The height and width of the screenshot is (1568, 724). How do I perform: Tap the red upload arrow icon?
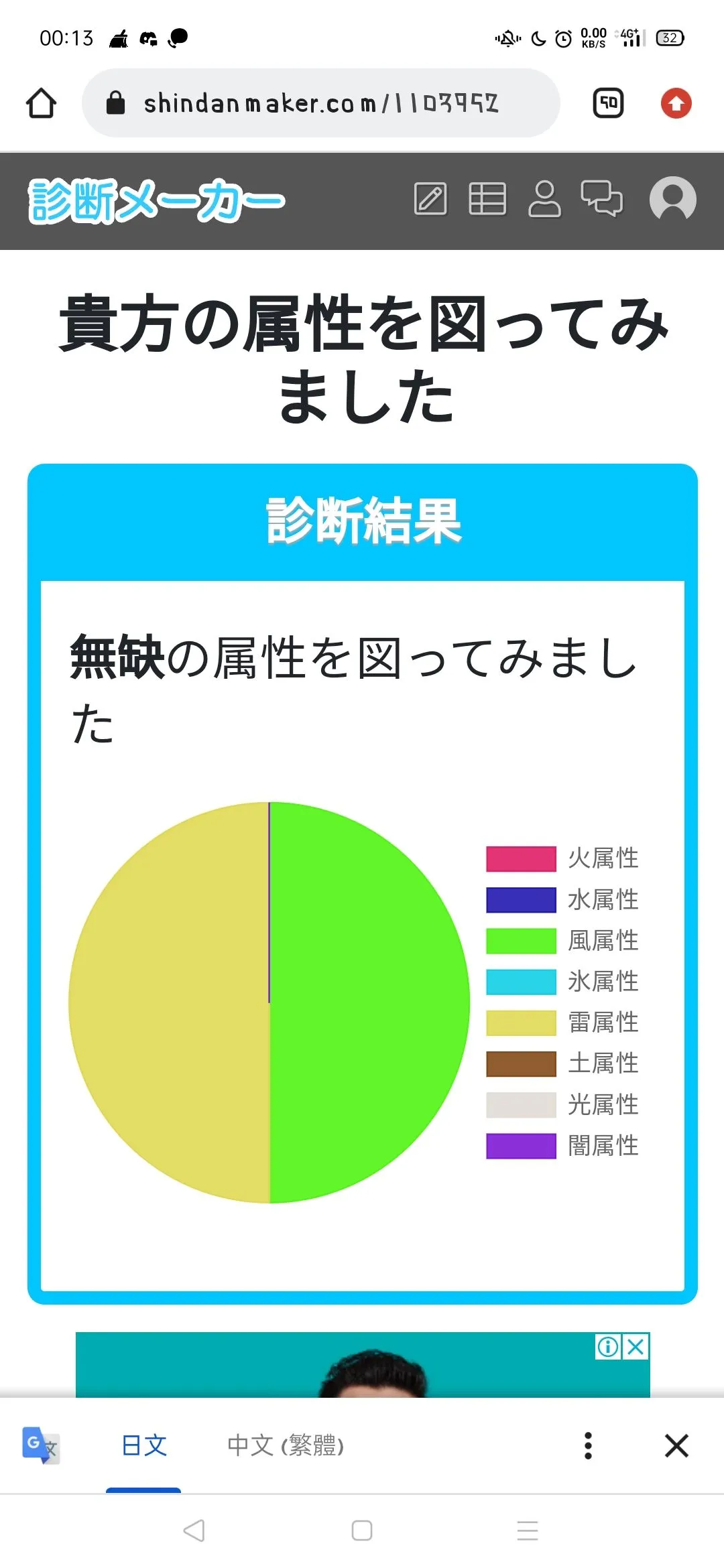(676, 103)
